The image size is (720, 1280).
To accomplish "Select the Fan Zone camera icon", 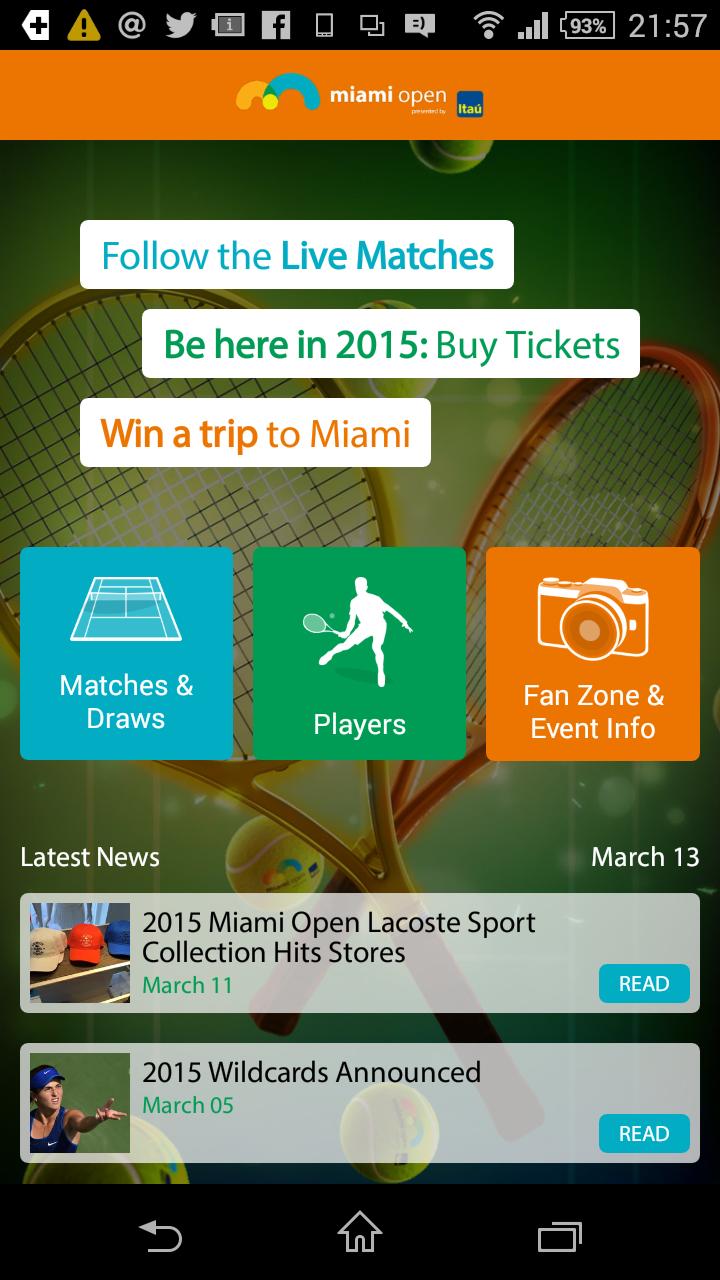I will tap(592, 615).
